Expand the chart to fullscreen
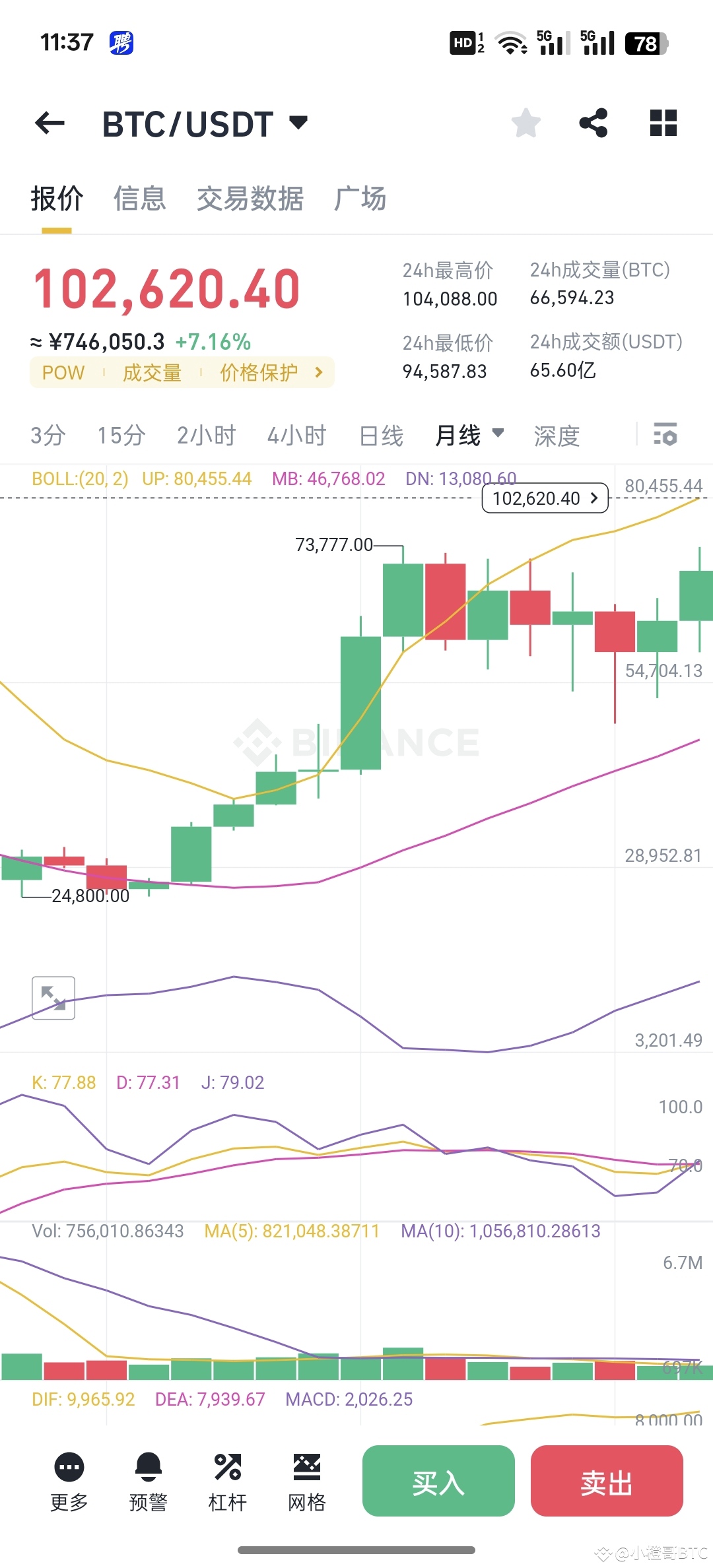713x1568 pixels. tap(53, 997)
